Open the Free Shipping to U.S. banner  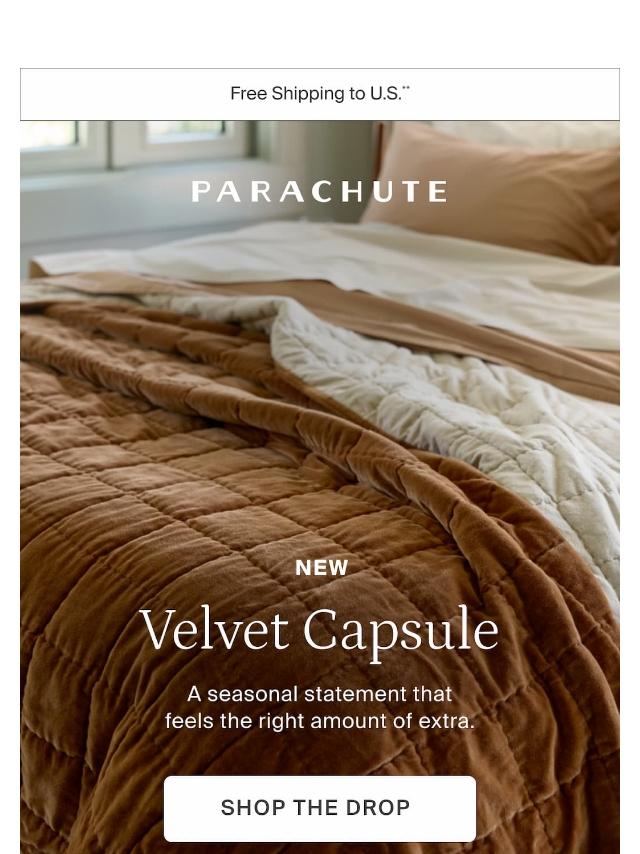click(x=320, y=94)
